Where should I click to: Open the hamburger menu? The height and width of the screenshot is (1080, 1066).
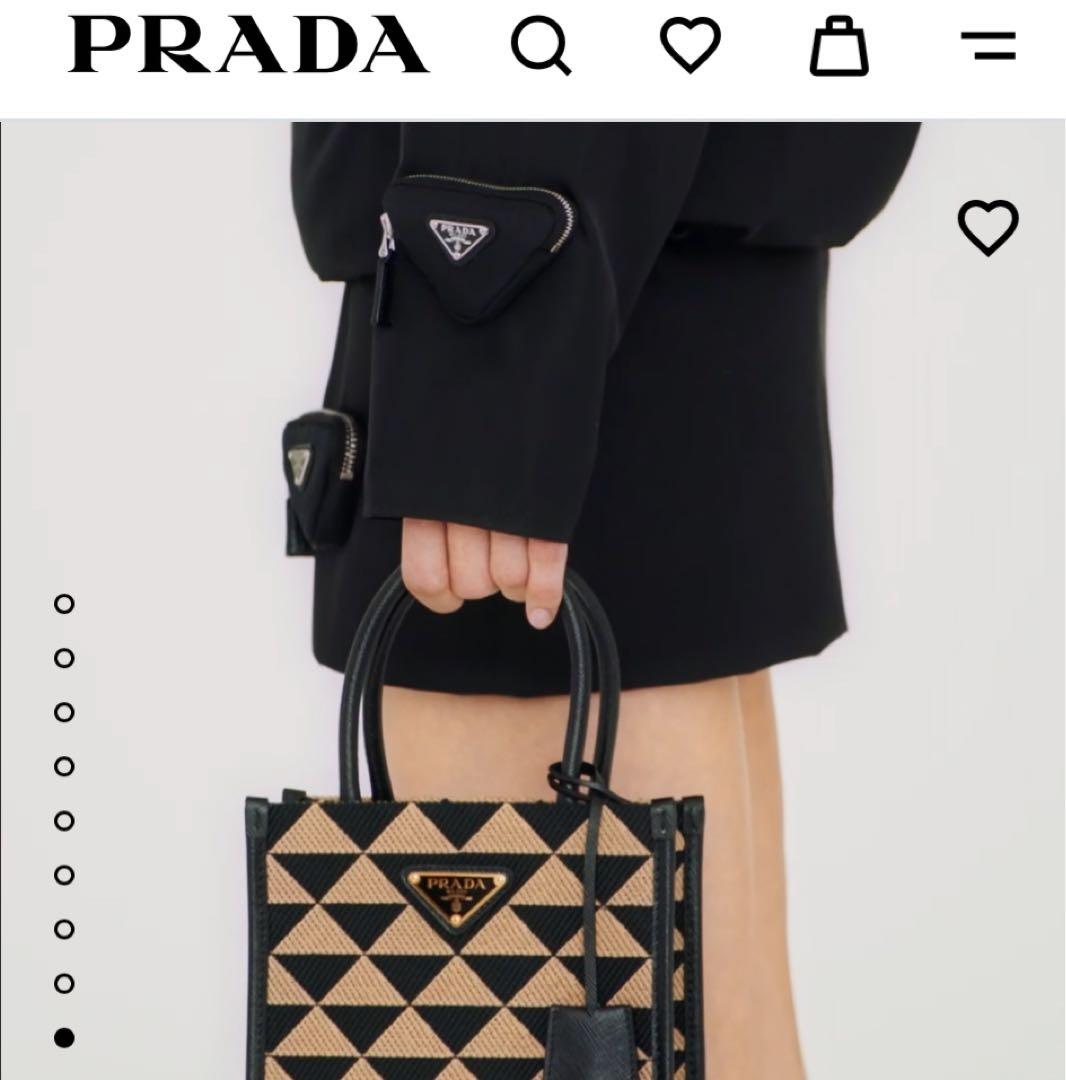coord(988,46)
